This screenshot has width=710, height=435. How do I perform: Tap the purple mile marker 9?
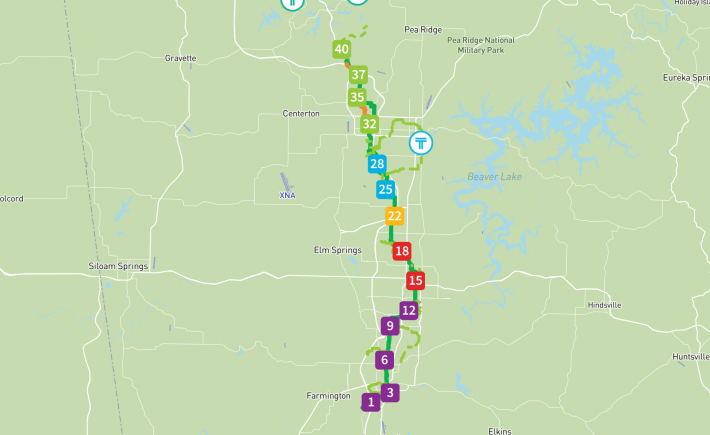click(x=390, y=326)
